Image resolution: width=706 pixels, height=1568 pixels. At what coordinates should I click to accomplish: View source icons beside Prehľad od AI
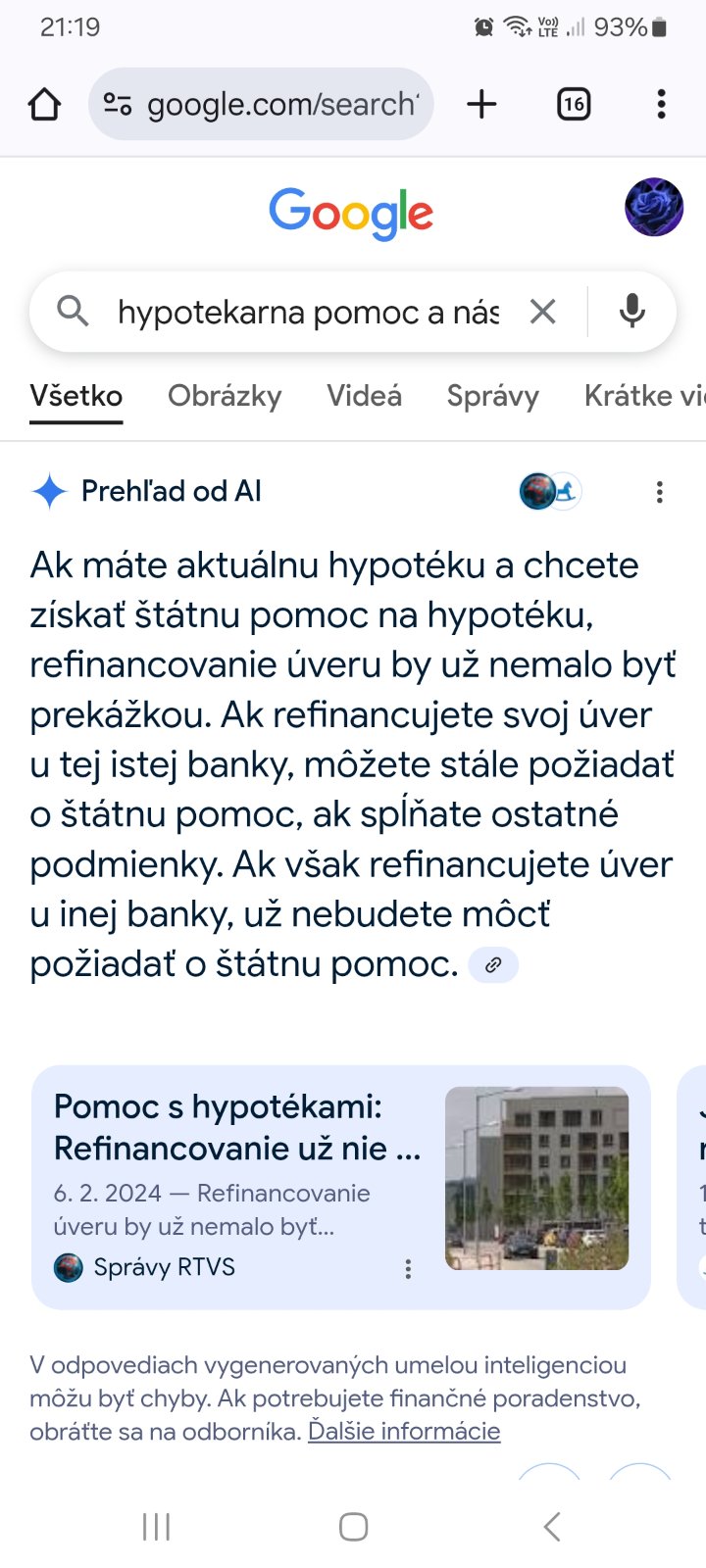pos(550,491)
